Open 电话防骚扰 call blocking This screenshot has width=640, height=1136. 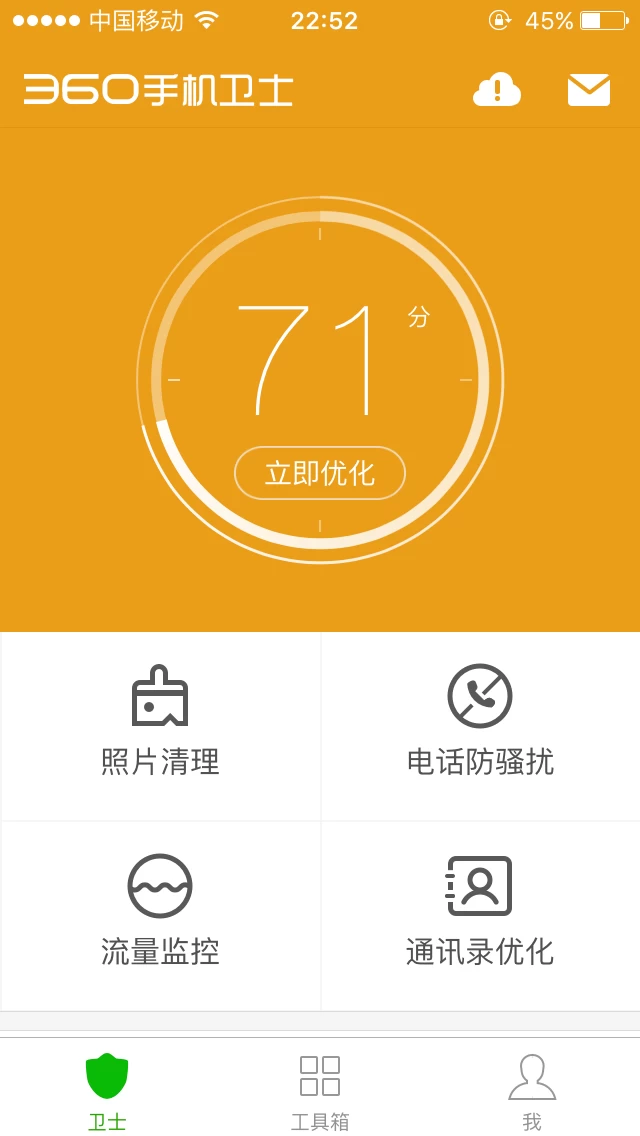point(480,724)
